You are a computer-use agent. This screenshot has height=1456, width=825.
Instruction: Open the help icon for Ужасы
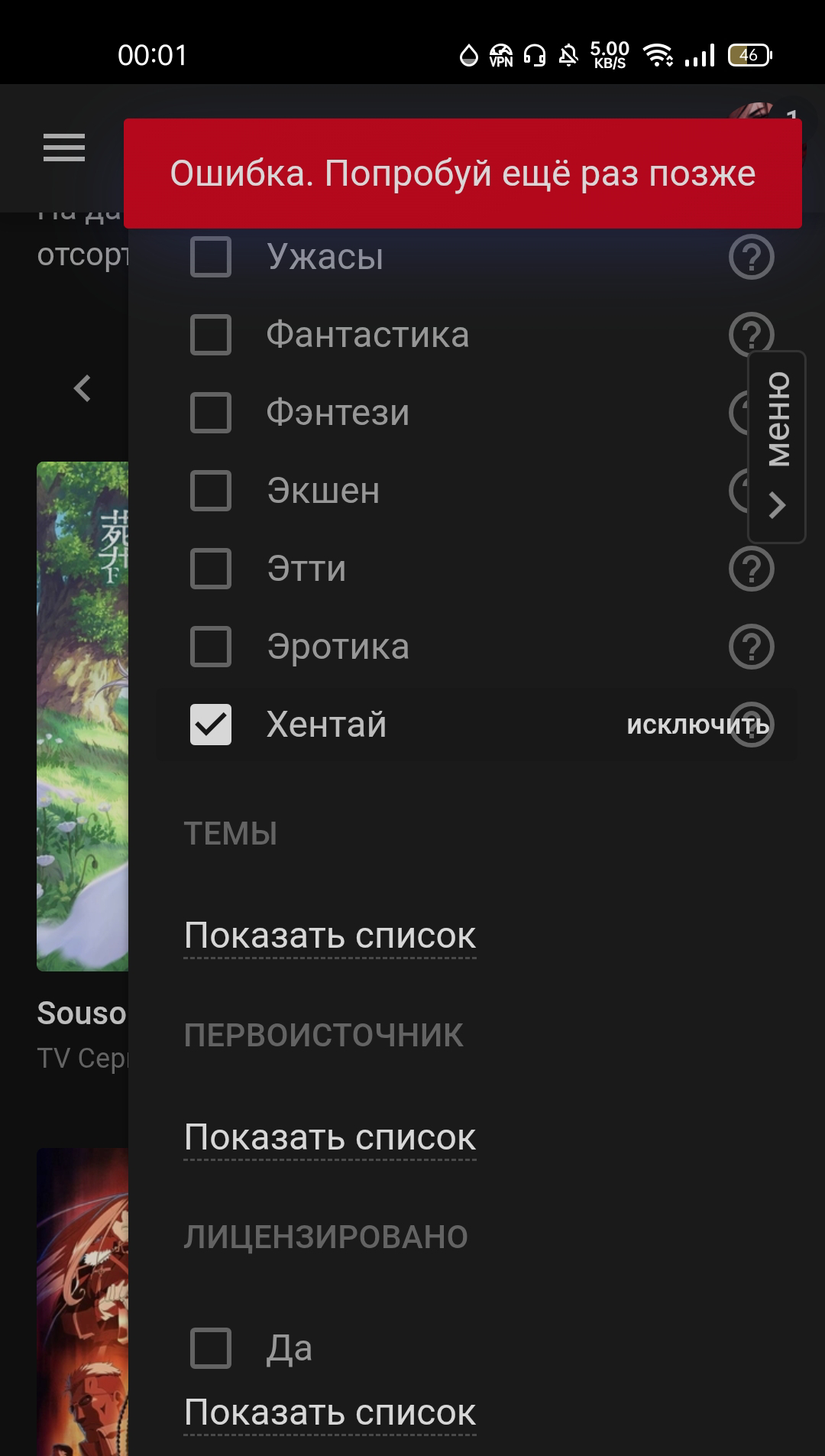pos(752,257)
